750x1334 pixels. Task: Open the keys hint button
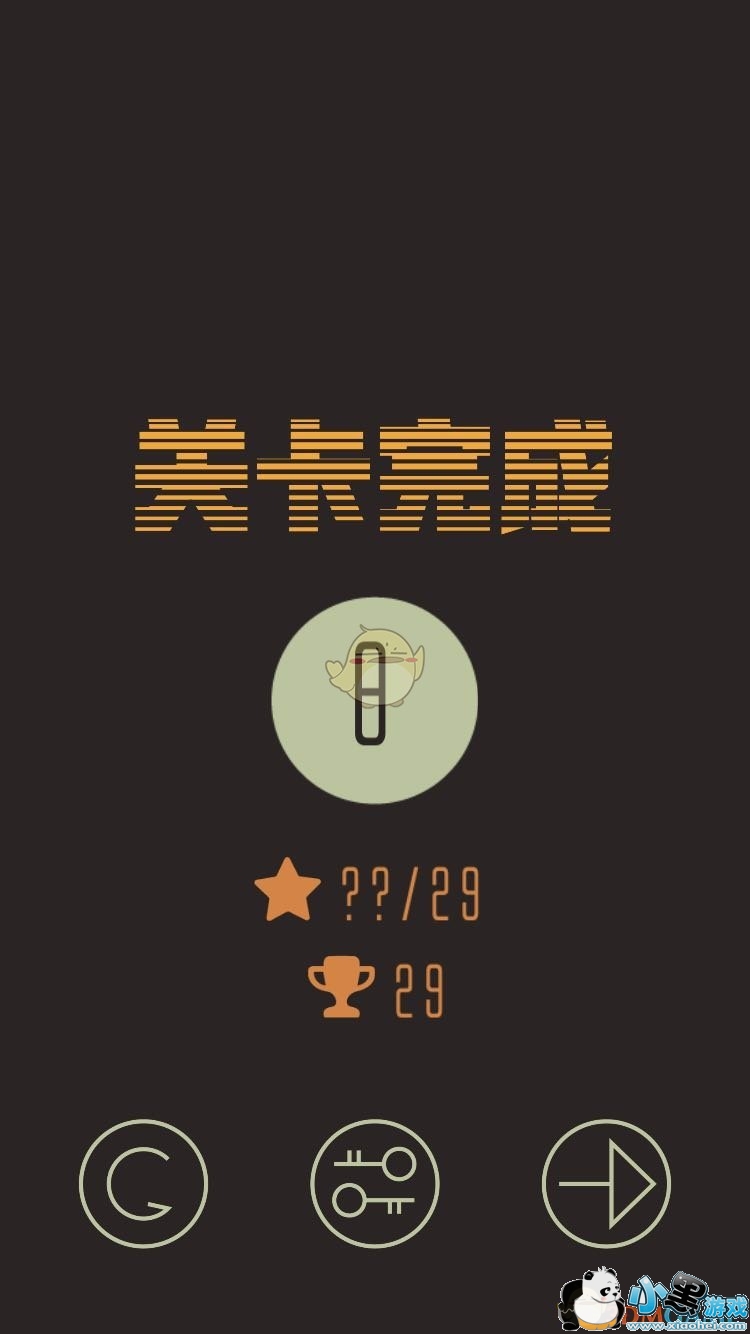pyautogui.click(x=375, y=1184)
